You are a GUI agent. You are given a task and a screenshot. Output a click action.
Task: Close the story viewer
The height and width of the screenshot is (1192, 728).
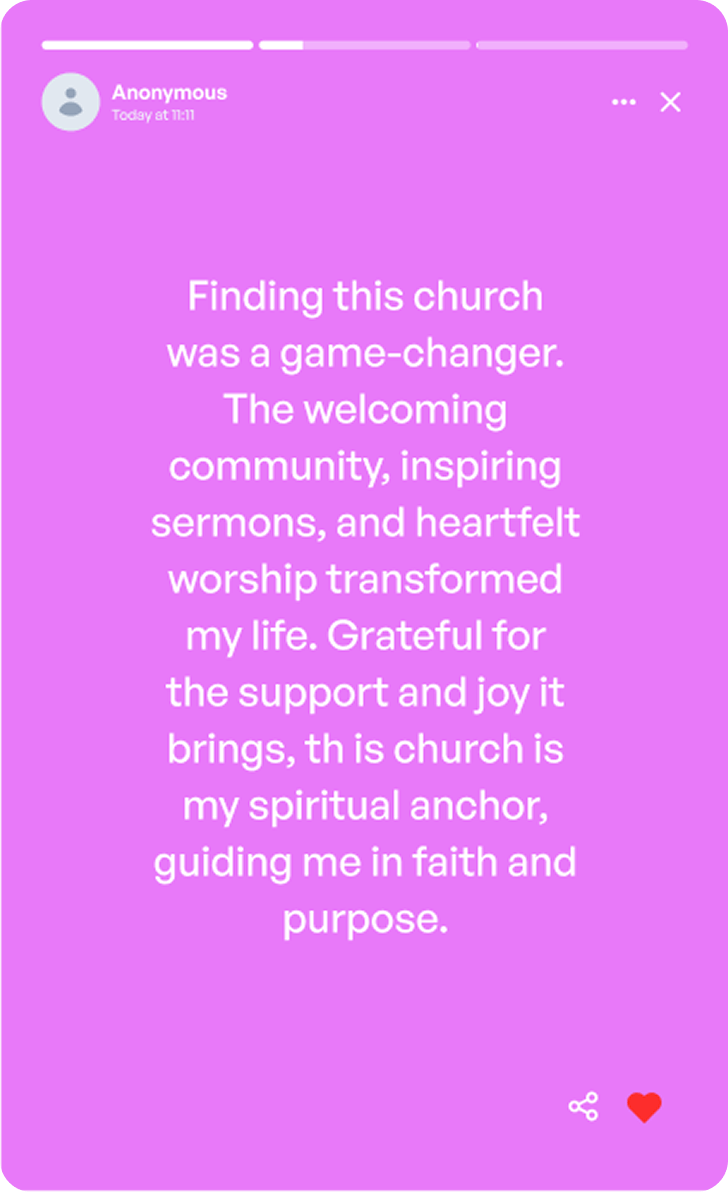point(670,102)
